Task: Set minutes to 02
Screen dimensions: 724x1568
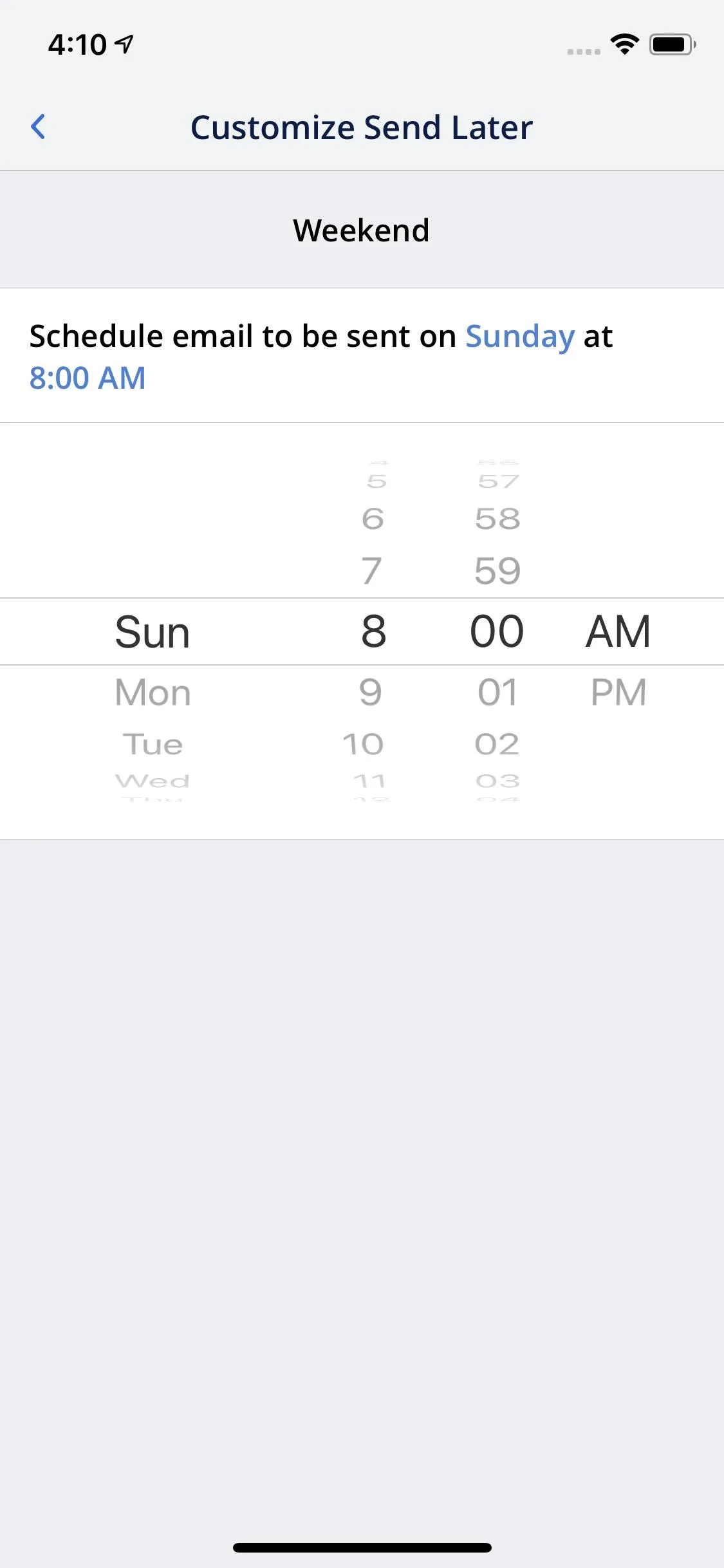Action: (x=497, y=744)
